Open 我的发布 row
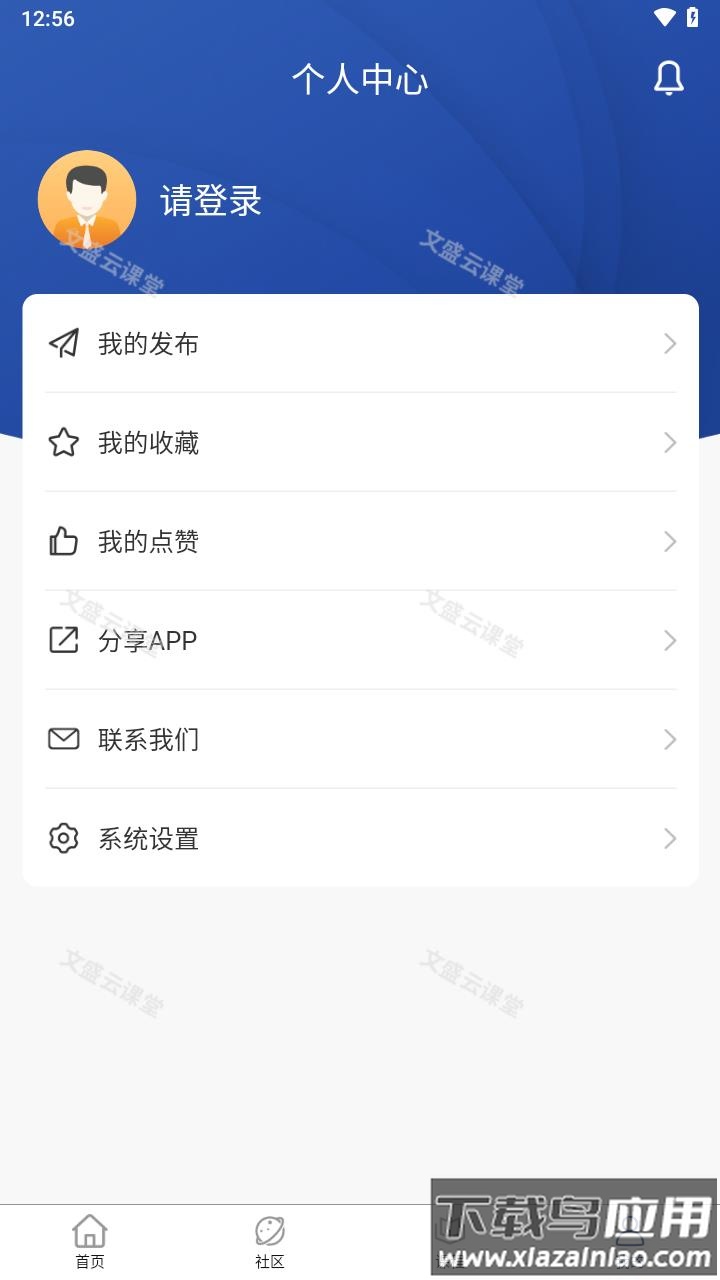 [360, 344]
